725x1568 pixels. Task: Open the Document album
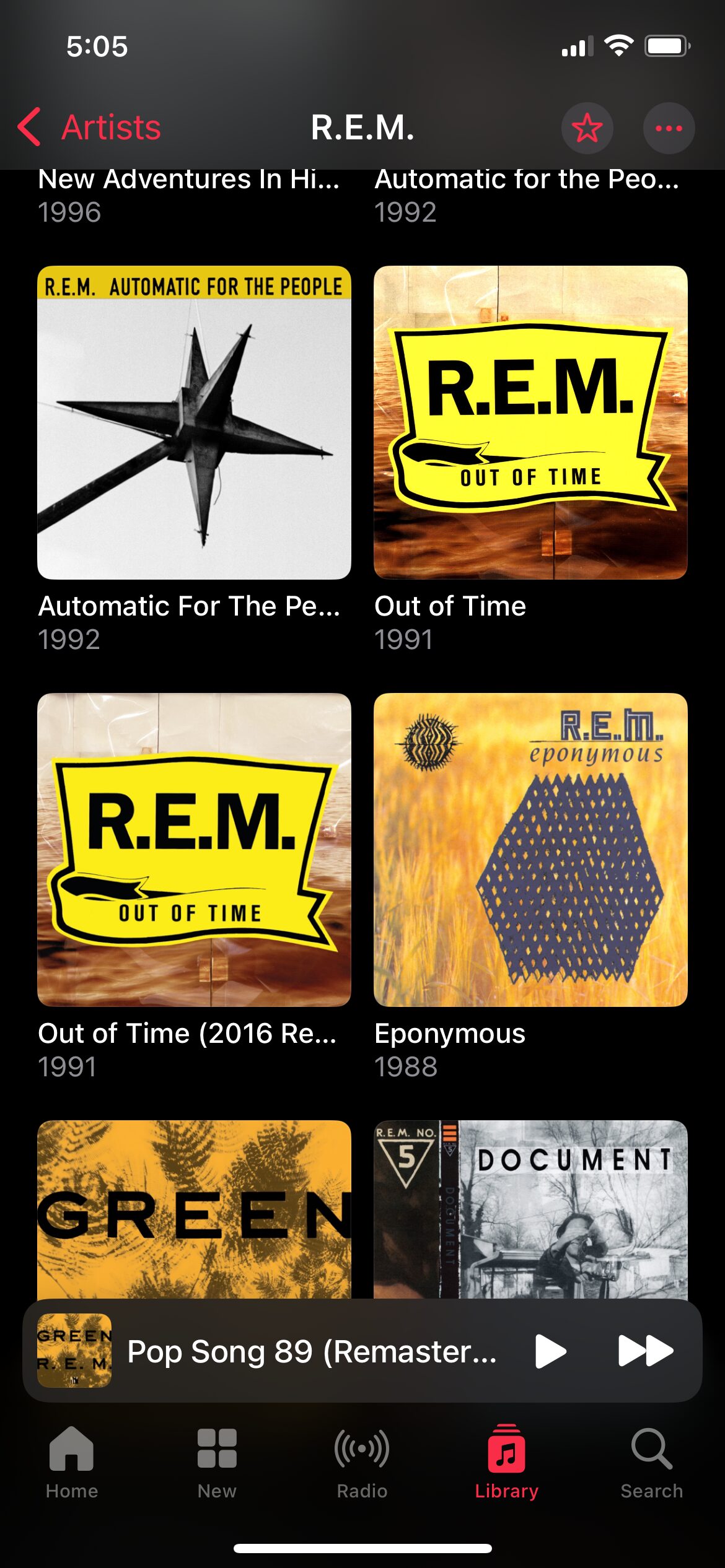pyautogui.click(x=530, y=1209)
